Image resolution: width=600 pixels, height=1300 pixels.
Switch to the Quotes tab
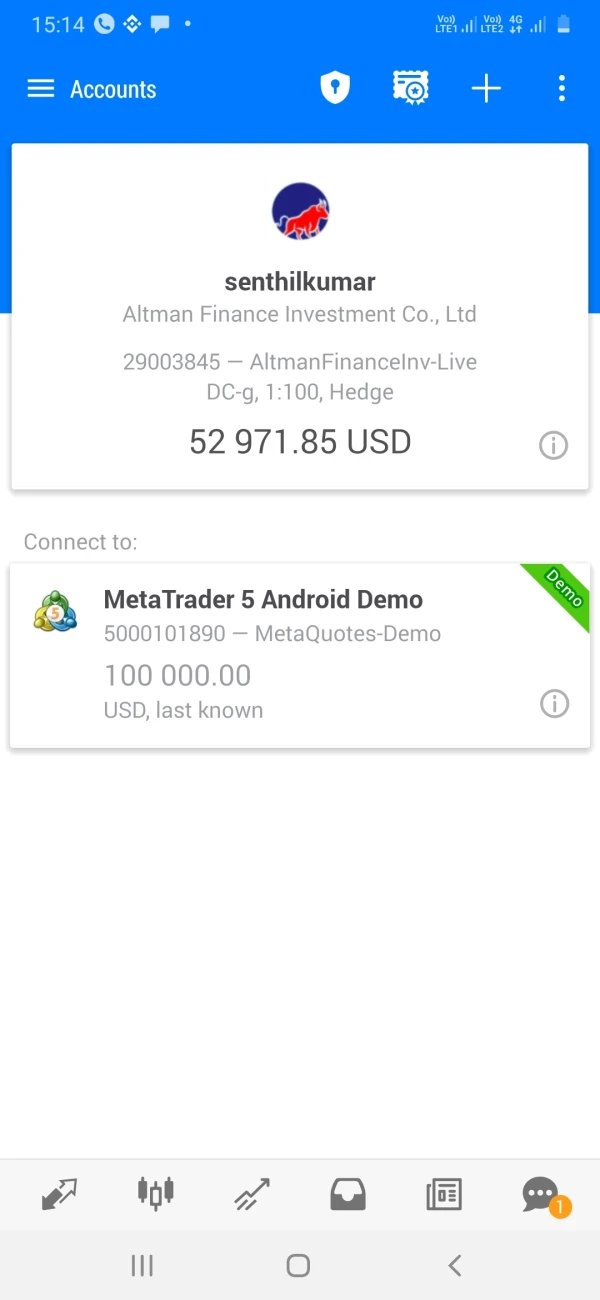pyautogui.click(x=59, y=1194)
